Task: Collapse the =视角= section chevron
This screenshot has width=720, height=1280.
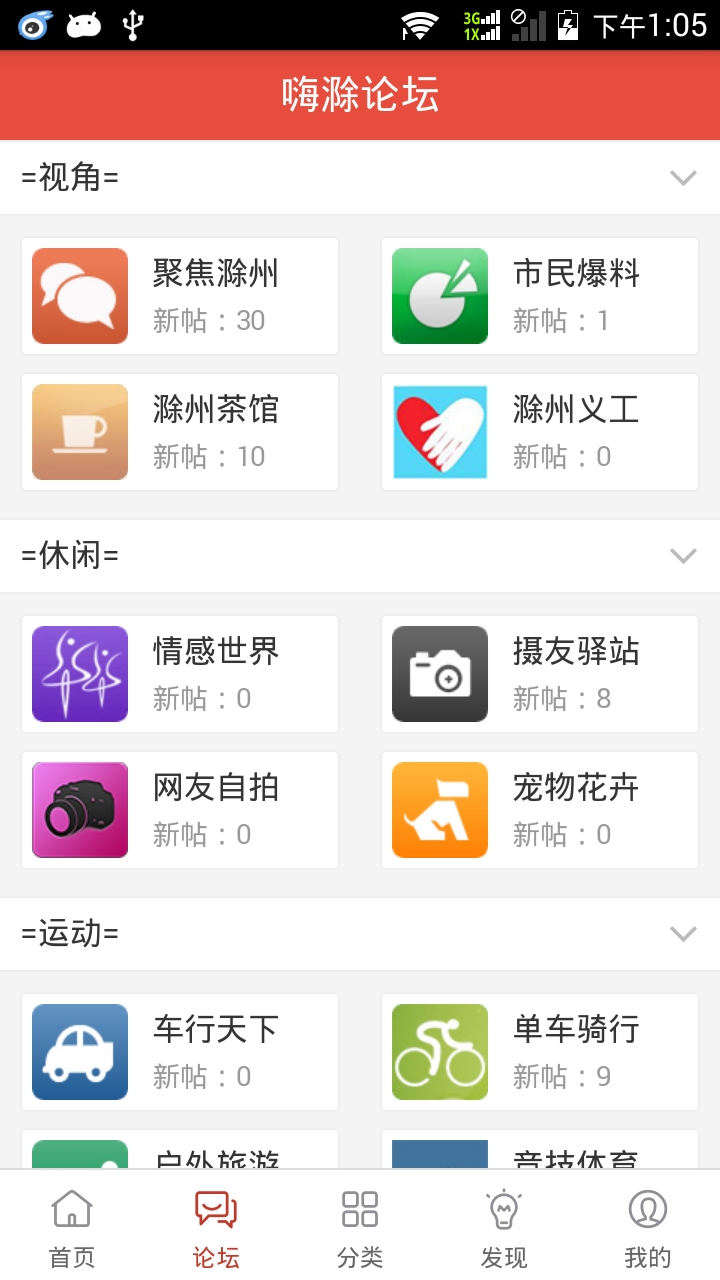Action: point(683,178)
